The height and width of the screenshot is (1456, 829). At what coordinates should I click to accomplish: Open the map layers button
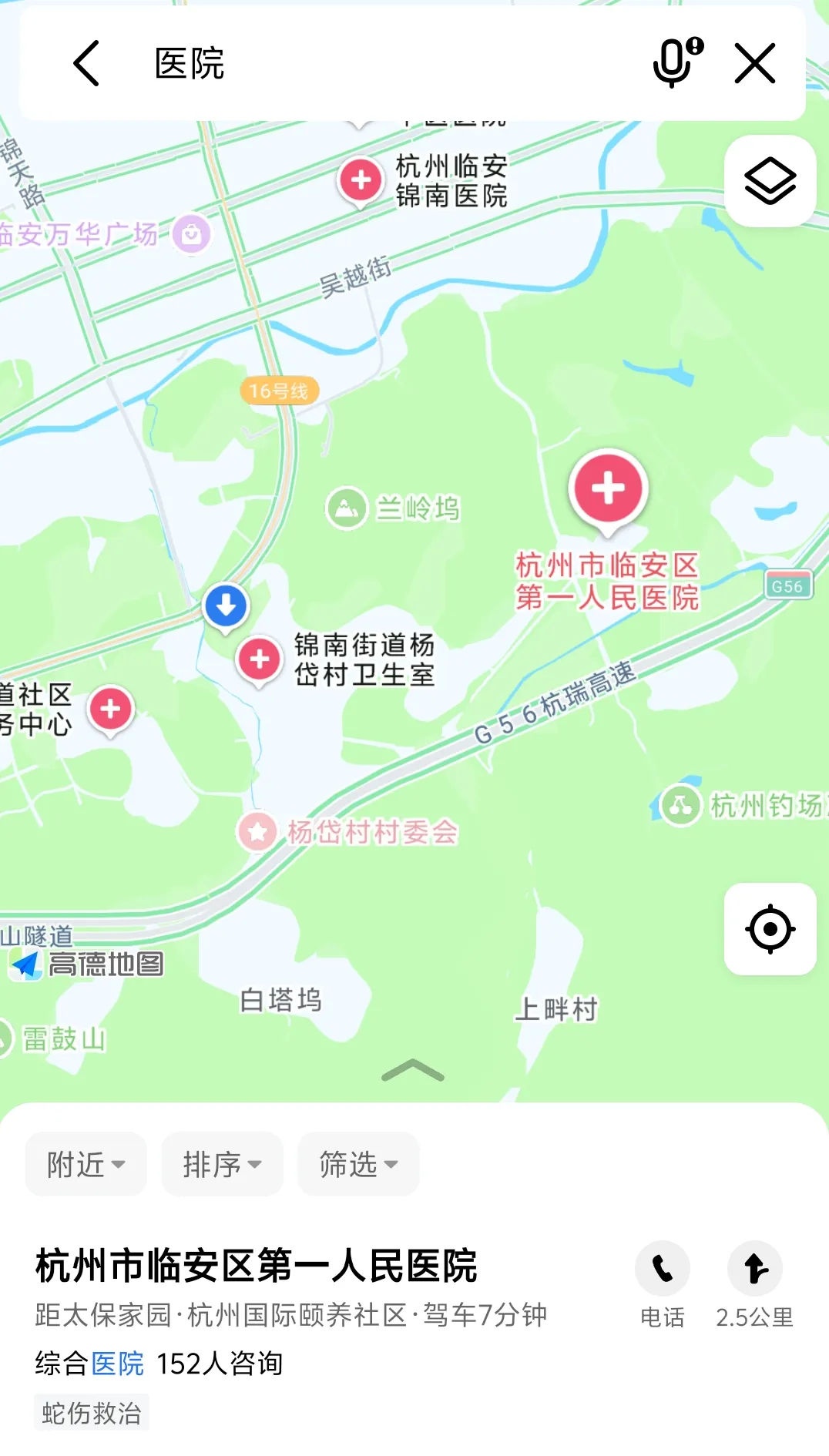[770, 182]
